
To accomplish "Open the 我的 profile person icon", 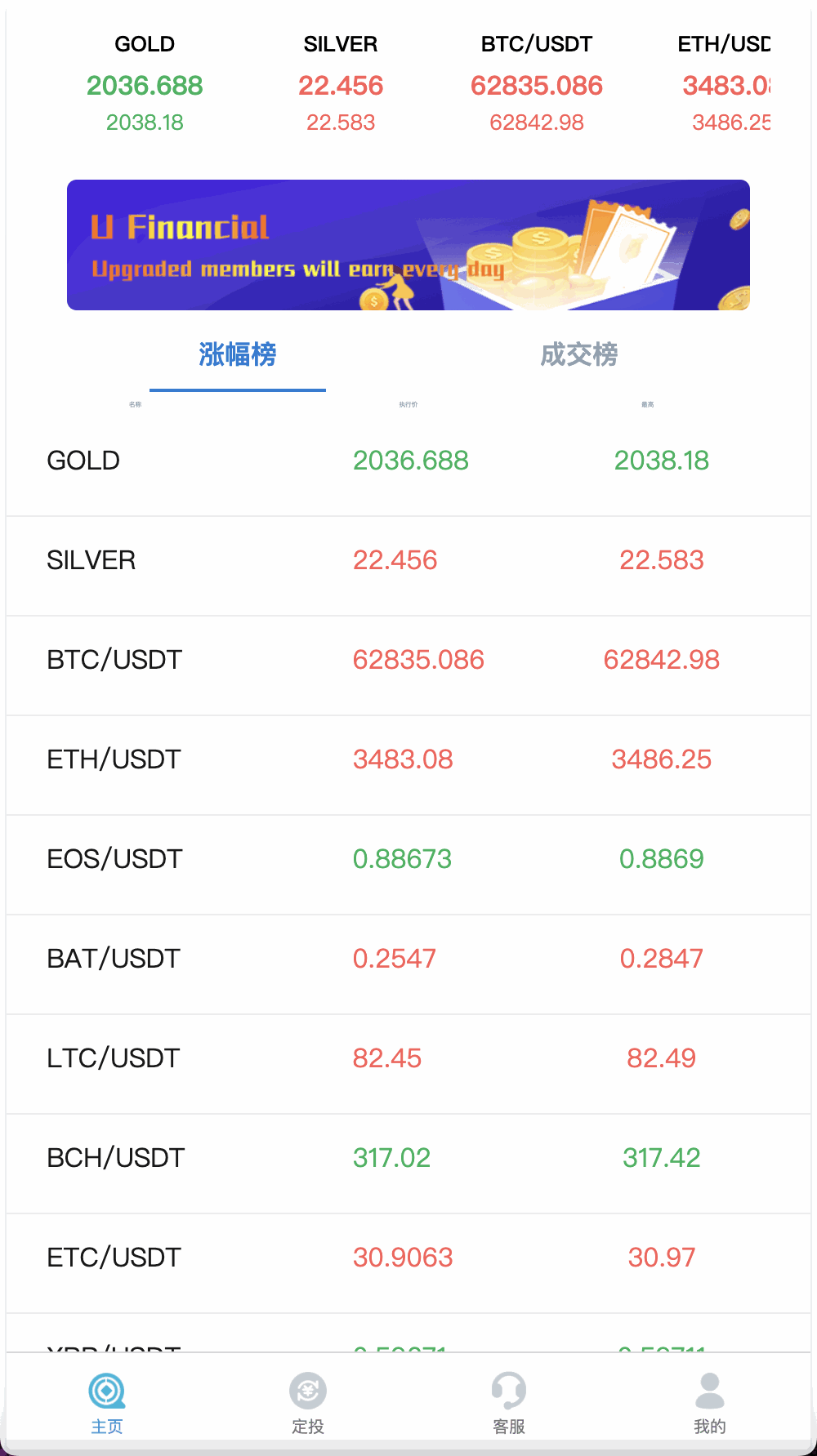I will (710, 1396).
